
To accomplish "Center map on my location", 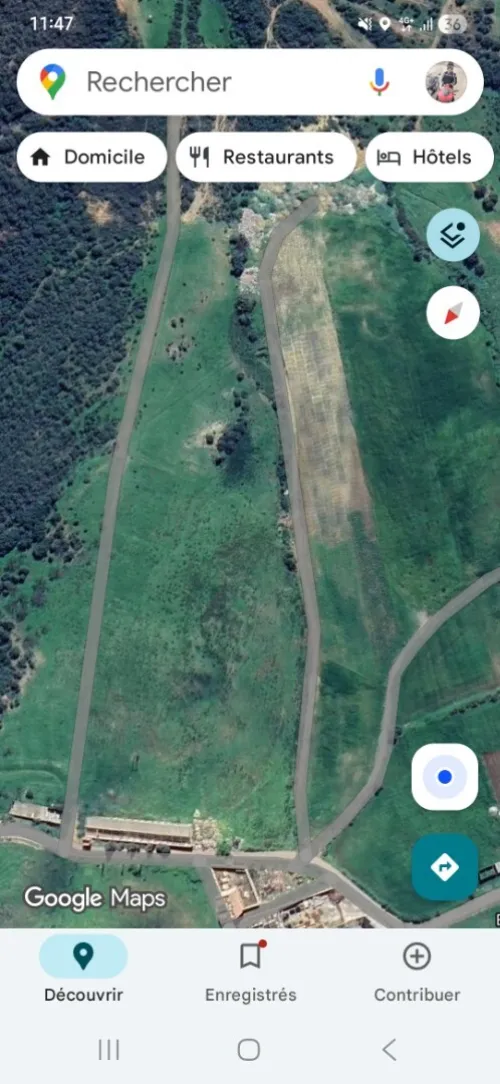I will (x=445, y=777).
